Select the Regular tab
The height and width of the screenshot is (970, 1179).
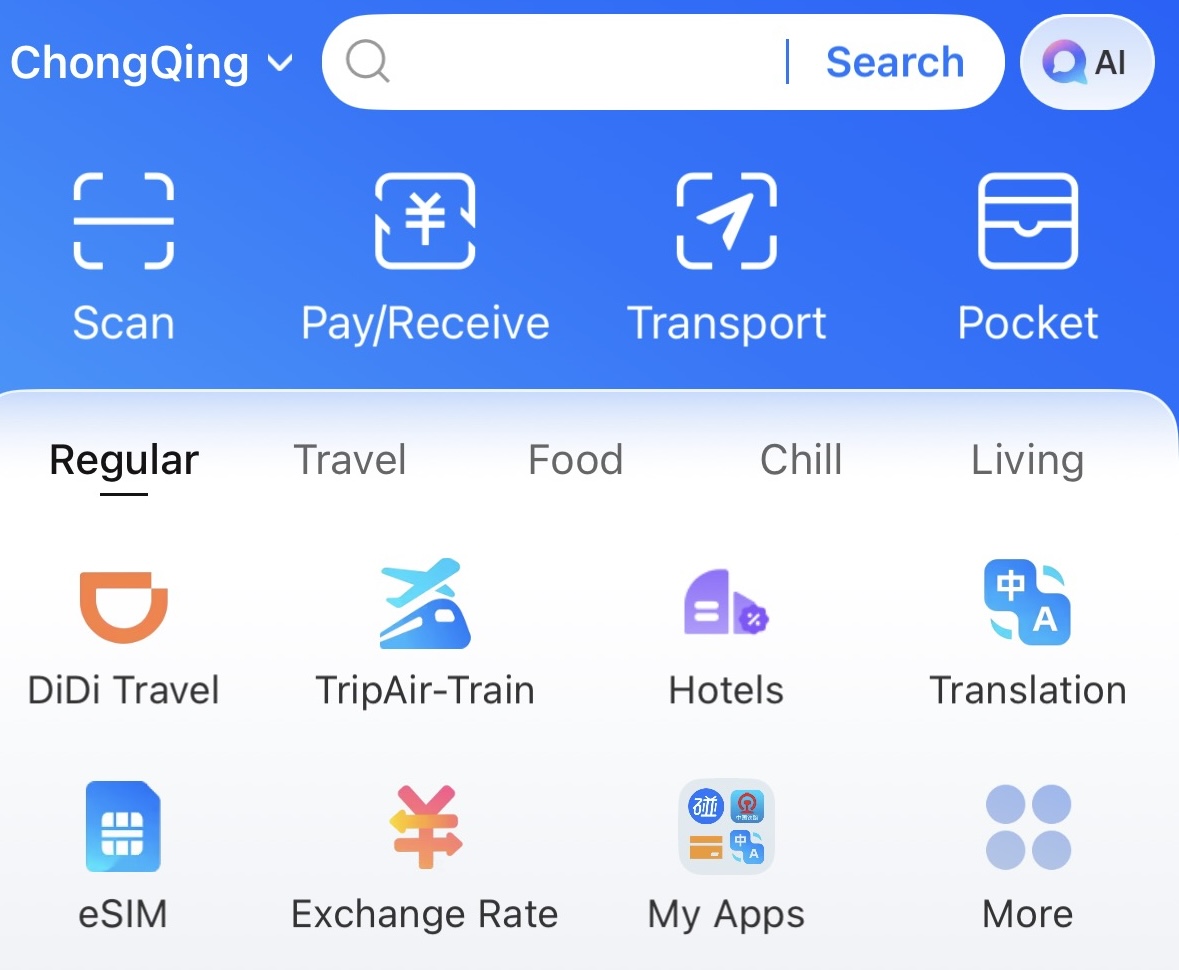(124, 461)
